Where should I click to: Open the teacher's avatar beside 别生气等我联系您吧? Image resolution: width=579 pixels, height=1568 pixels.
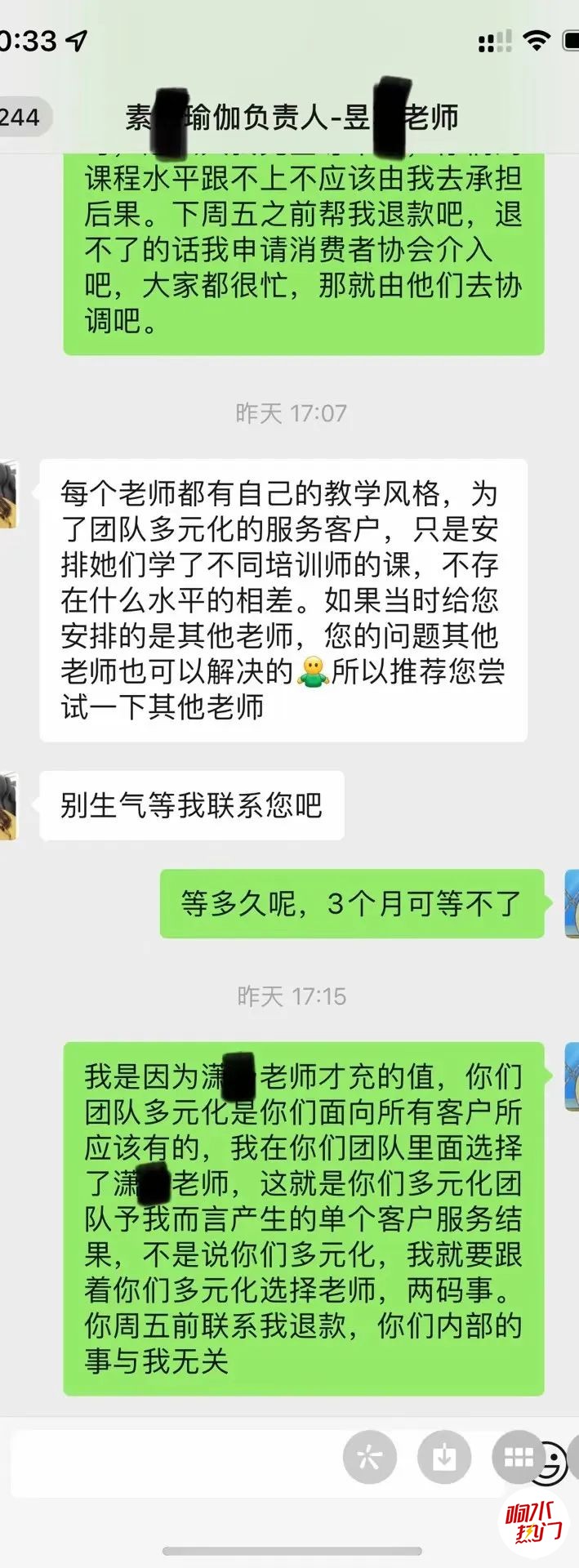tap(8, 805)
